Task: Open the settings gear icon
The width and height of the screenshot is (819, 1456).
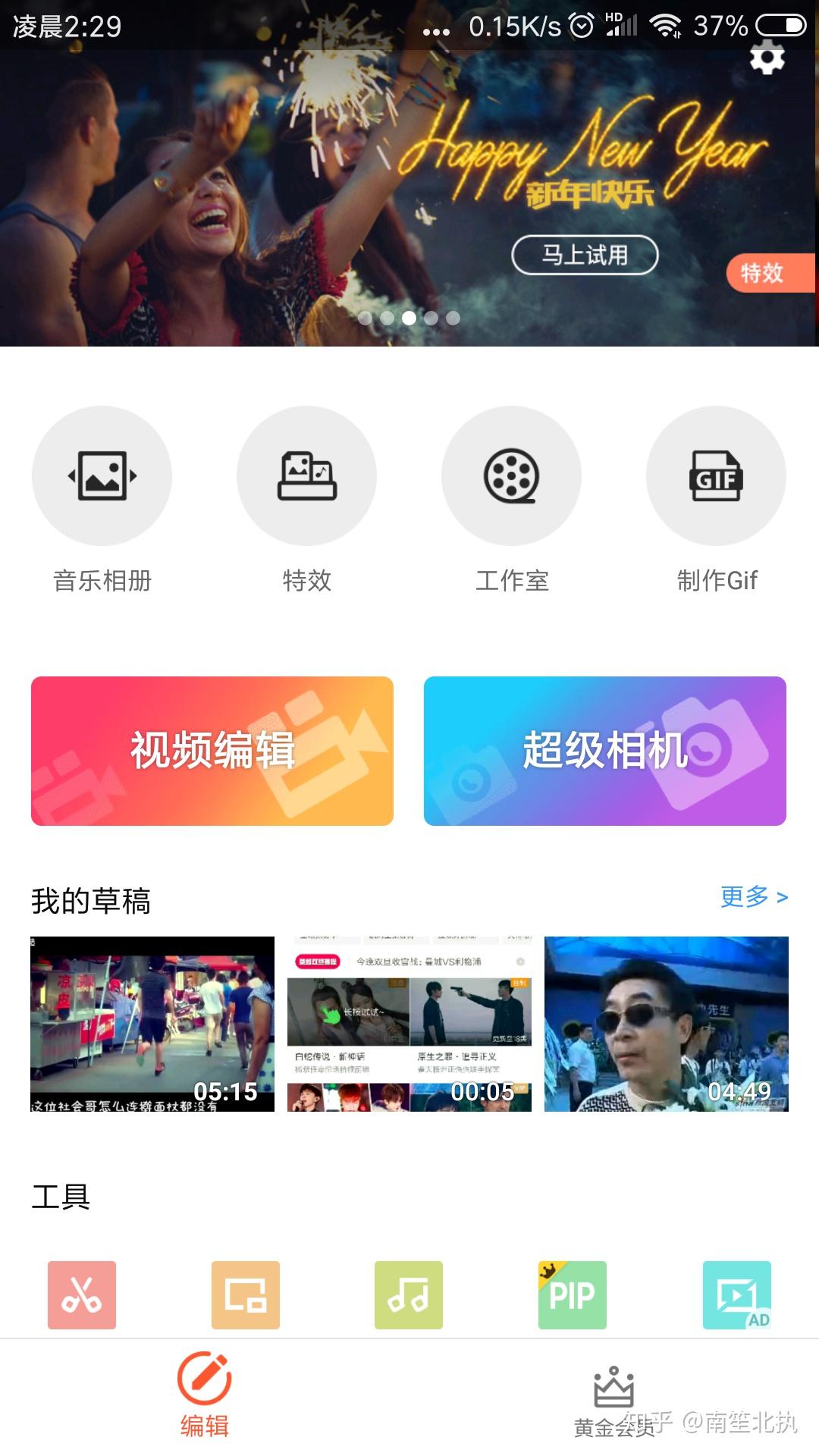Action: 767,58
